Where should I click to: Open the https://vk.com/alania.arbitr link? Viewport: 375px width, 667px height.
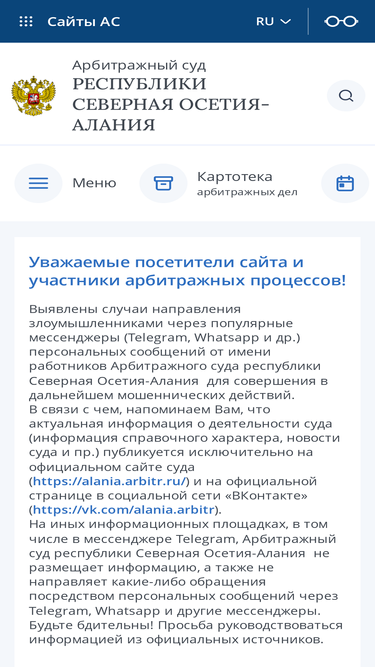(x=123, y=510)
